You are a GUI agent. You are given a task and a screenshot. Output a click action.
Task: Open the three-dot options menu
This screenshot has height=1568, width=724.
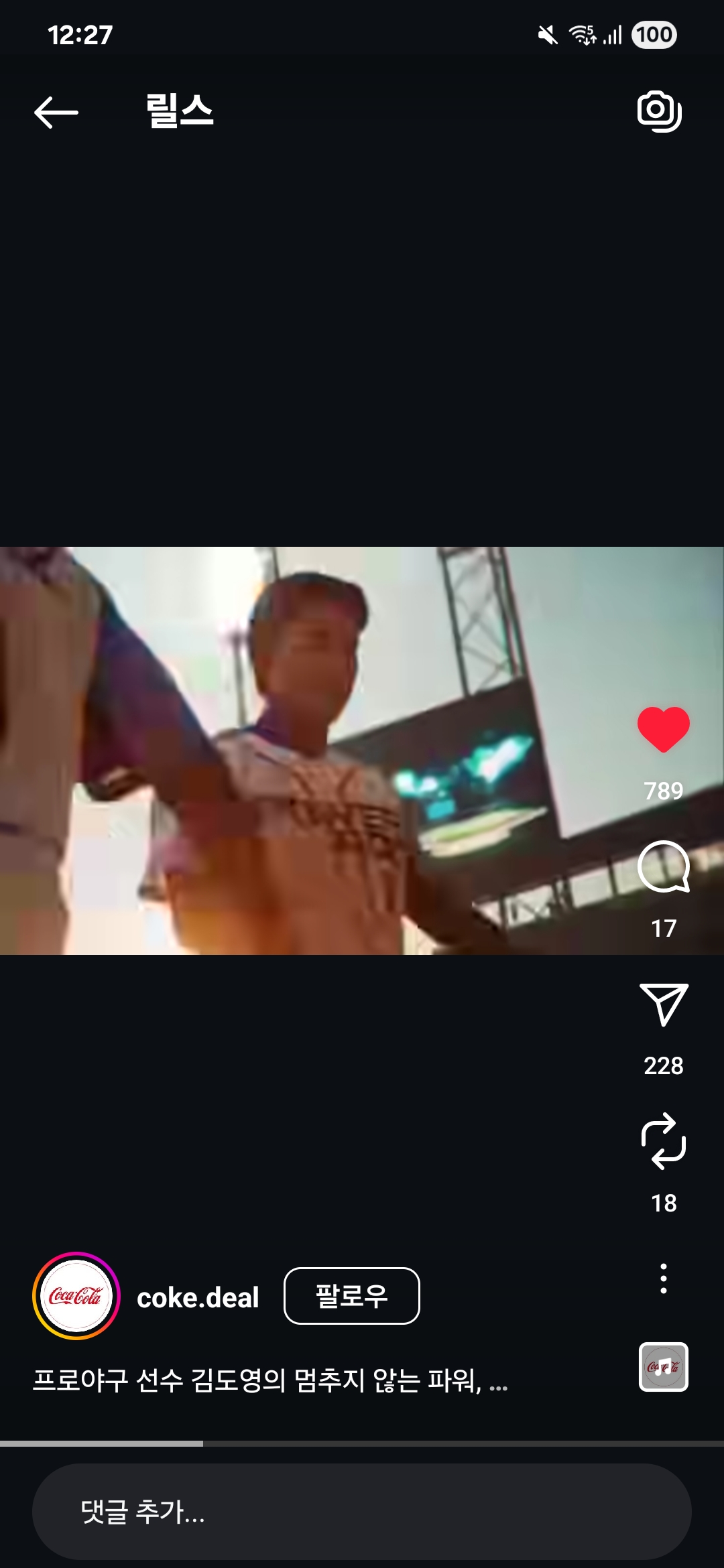tap(663, 1279)
